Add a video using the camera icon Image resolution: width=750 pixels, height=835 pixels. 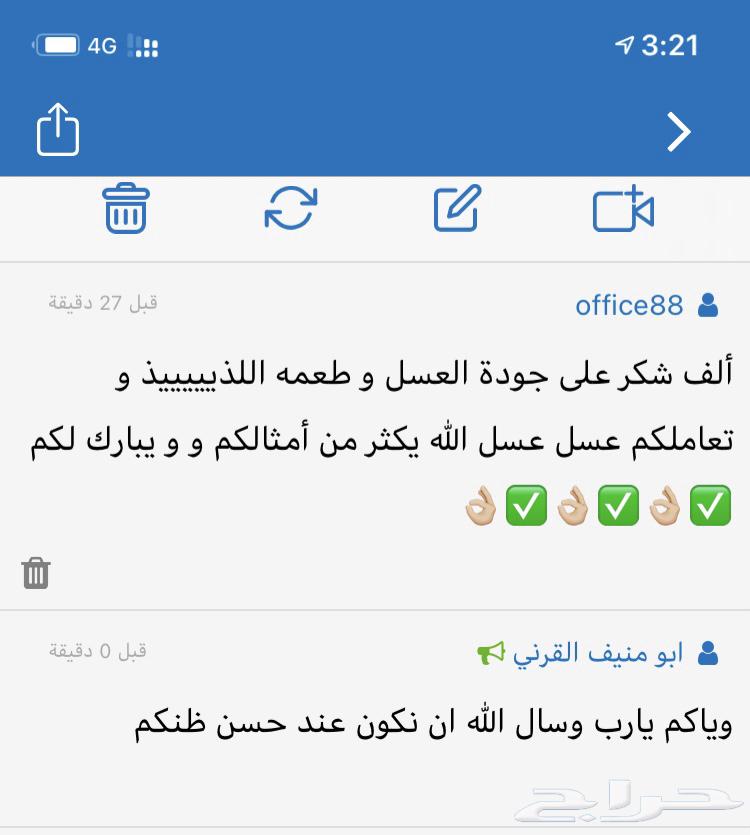pos(623,209)
